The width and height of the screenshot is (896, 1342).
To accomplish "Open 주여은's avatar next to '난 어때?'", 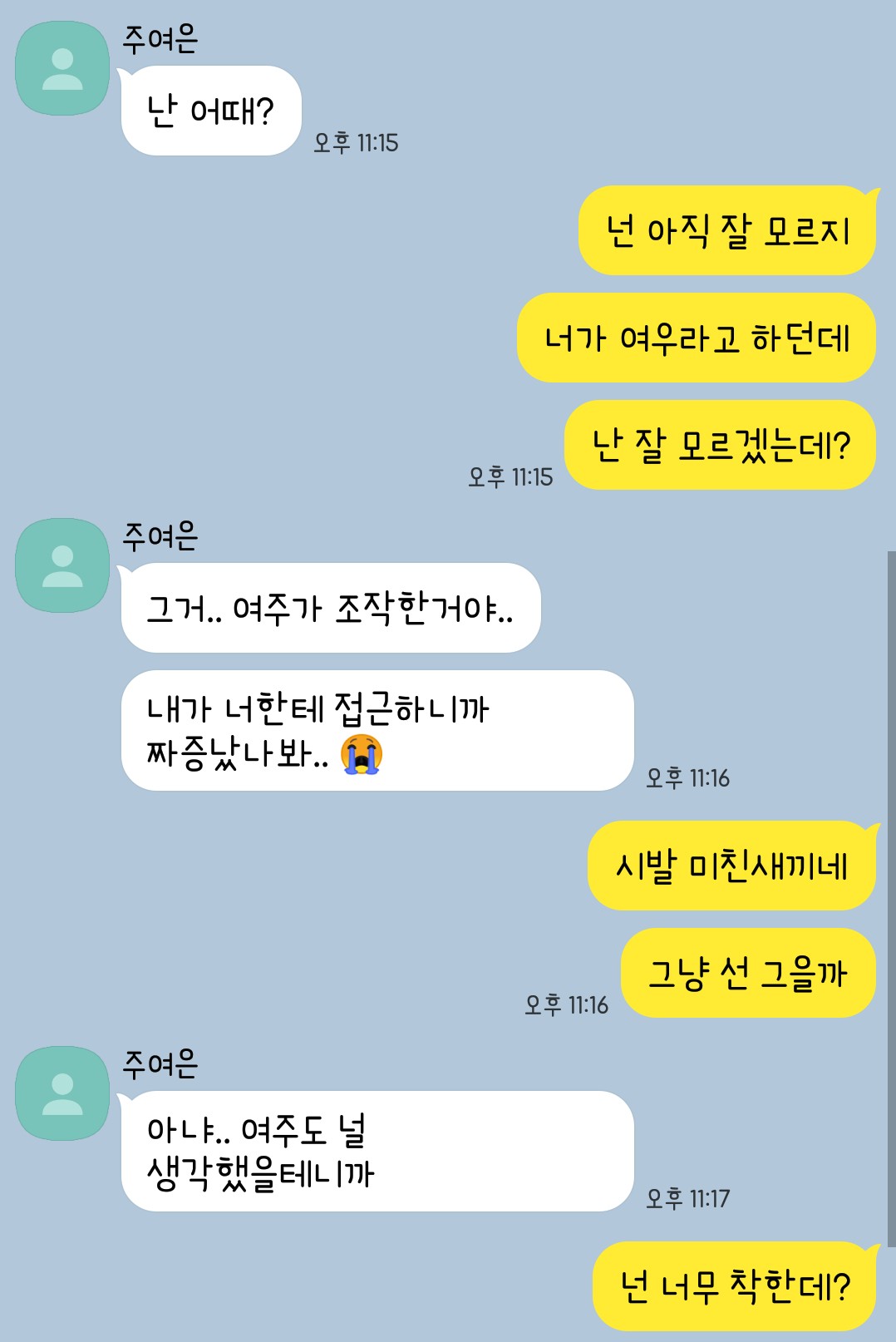I will (62, 68).
